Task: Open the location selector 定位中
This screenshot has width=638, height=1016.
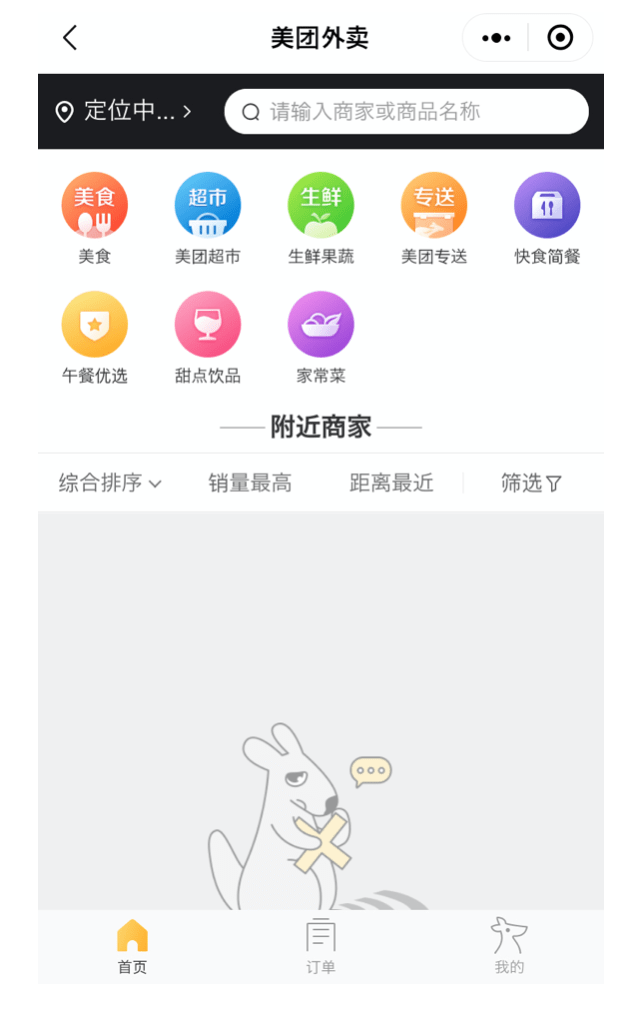Action: 124,111
